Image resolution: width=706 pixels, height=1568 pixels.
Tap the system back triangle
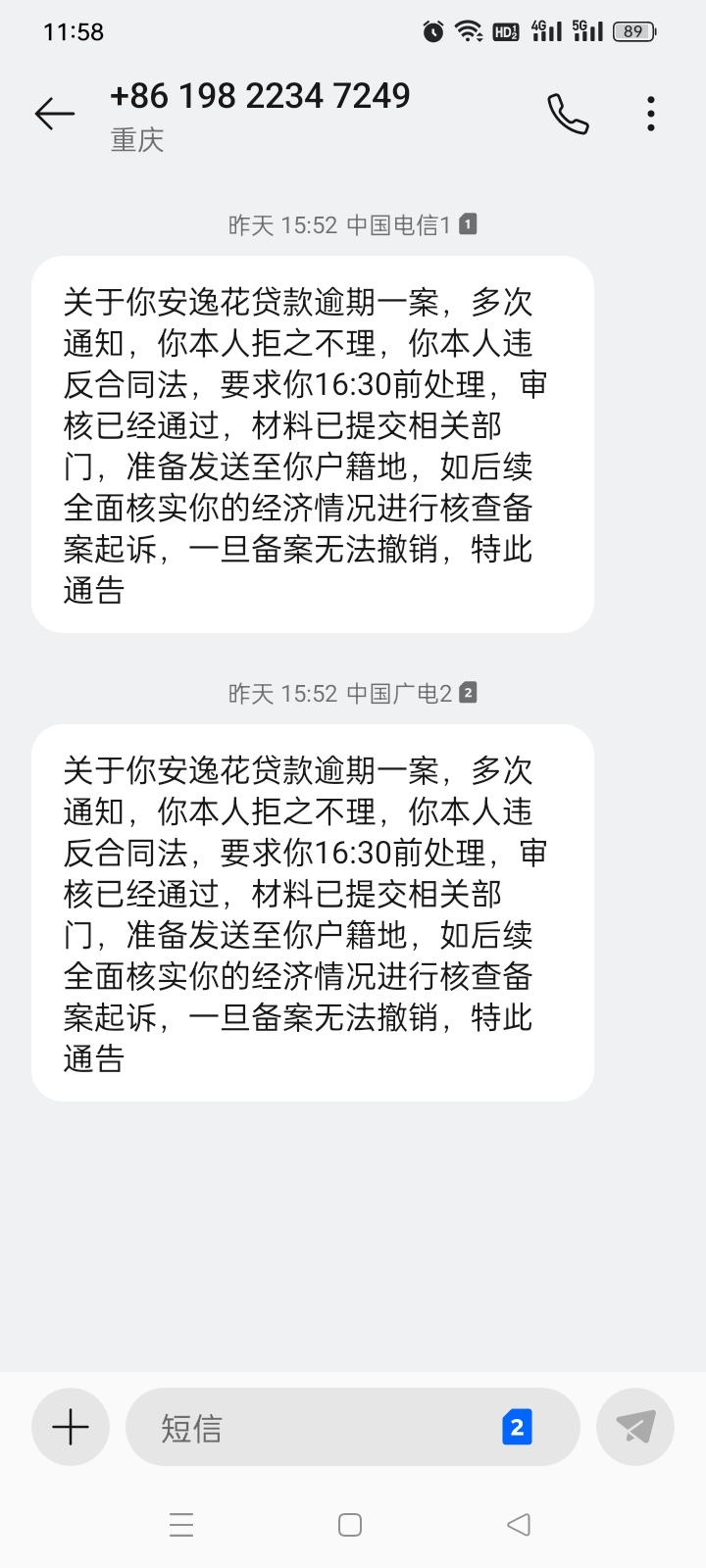point(519,1525)
